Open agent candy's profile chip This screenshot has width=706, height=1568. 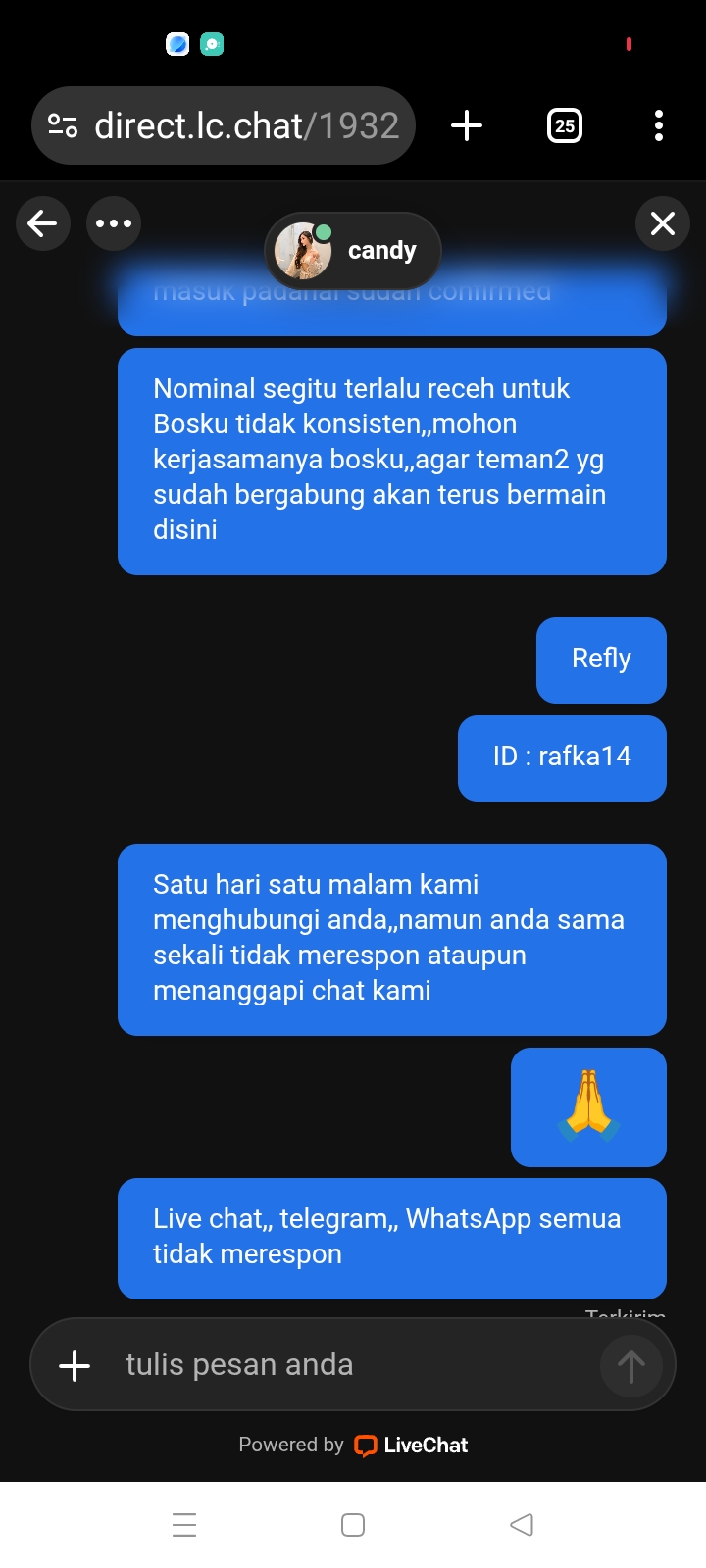tap(353, 251)
